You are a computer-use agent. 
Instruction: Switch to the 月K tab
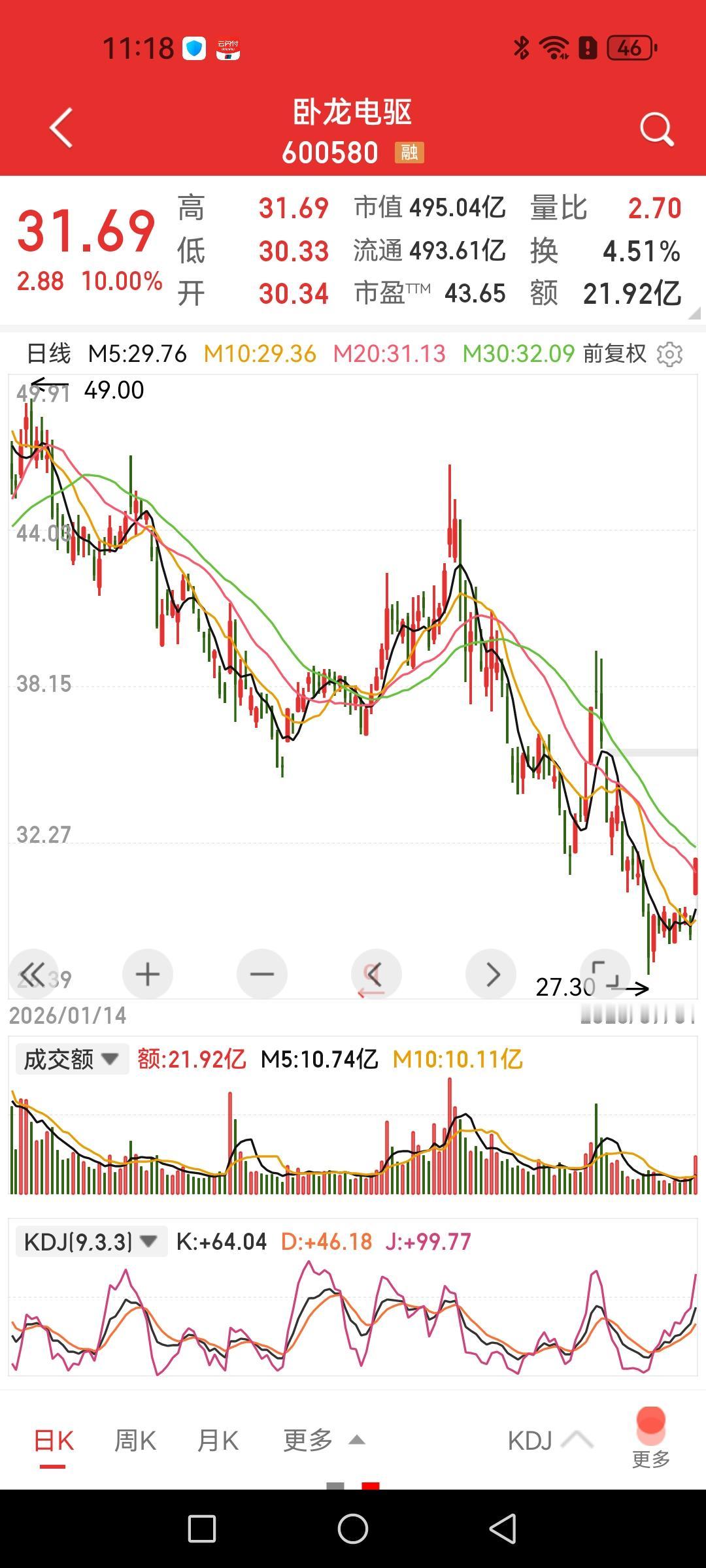[218, 1441]
